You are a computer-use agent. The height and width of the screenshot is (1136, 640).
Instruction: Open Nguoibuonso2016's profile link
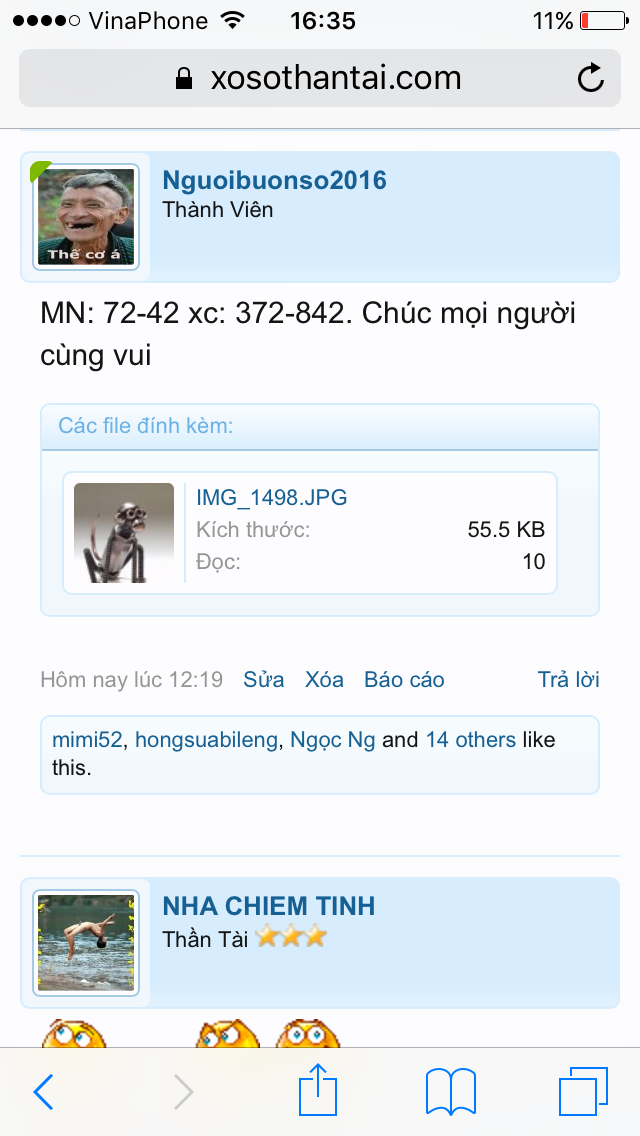point(275,180)
